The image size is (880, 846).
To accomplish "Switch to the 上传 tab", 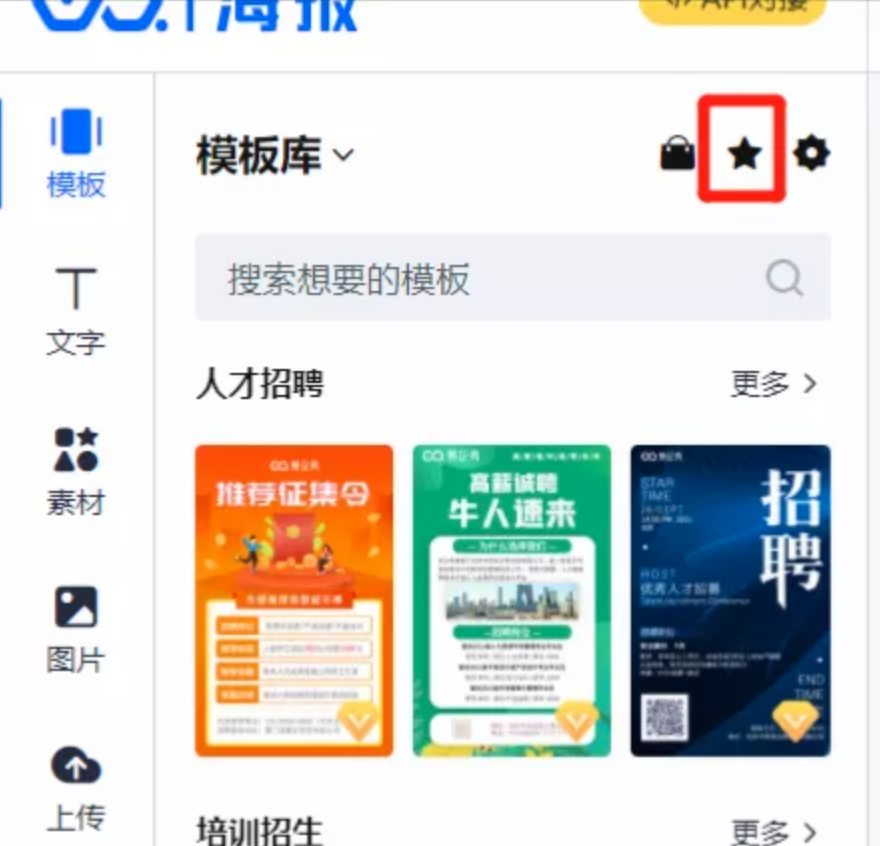I will pyautogui.click(x=76, y=788).
